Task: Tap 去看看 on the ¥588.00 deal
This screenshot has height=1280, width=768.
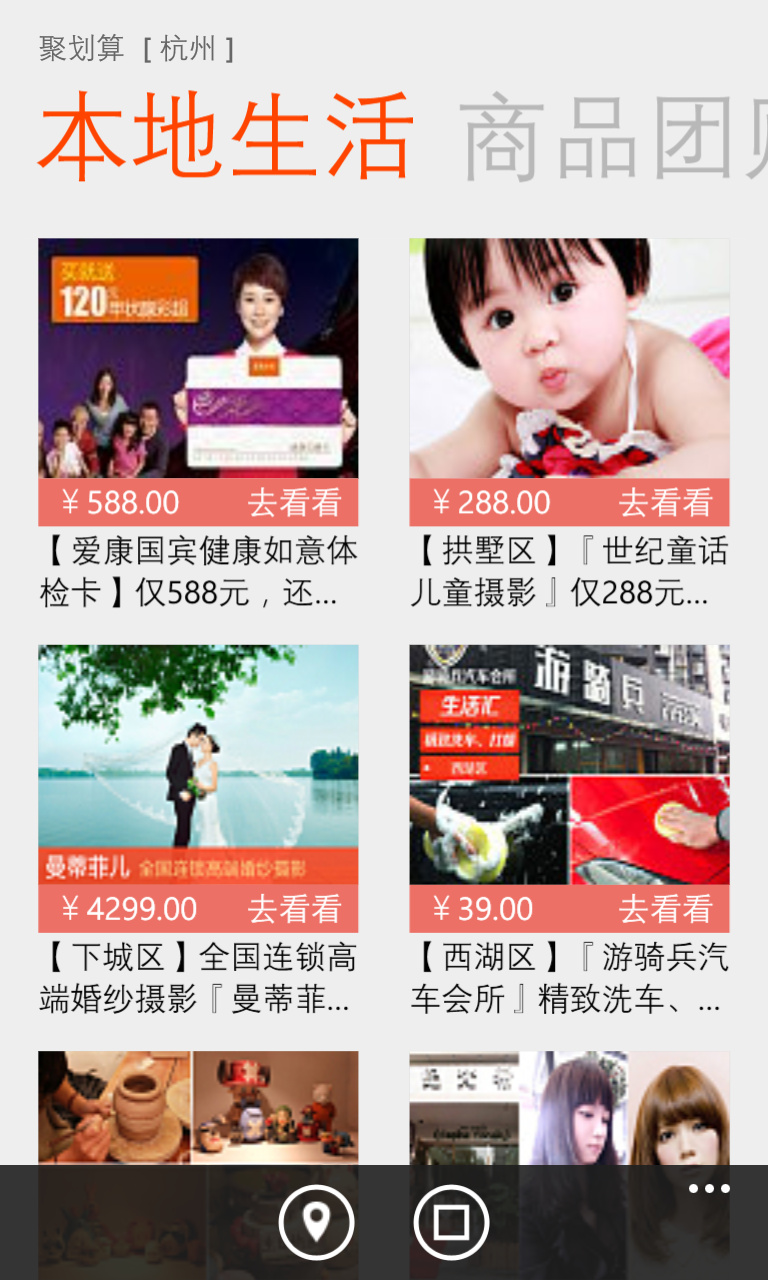Action: 294,502
